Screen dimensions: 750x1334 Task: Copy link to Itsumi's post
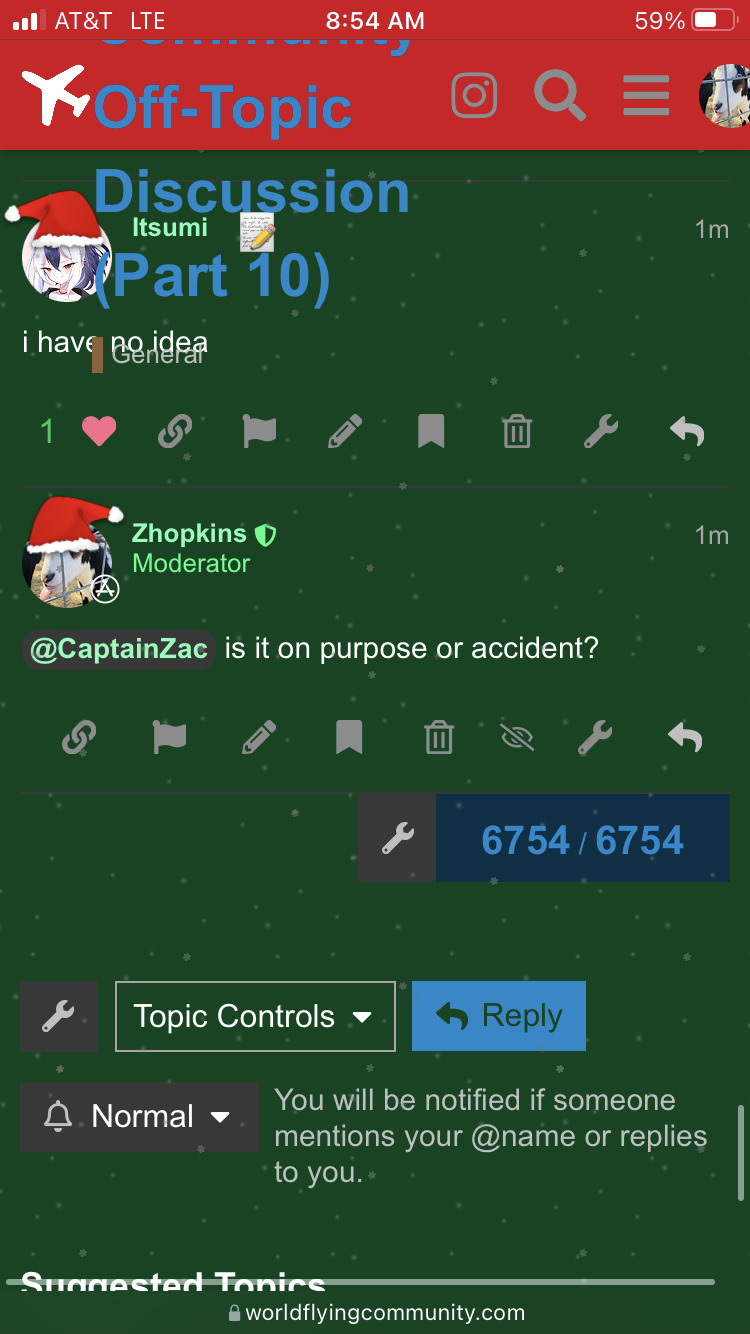click(x=175, y=432)
